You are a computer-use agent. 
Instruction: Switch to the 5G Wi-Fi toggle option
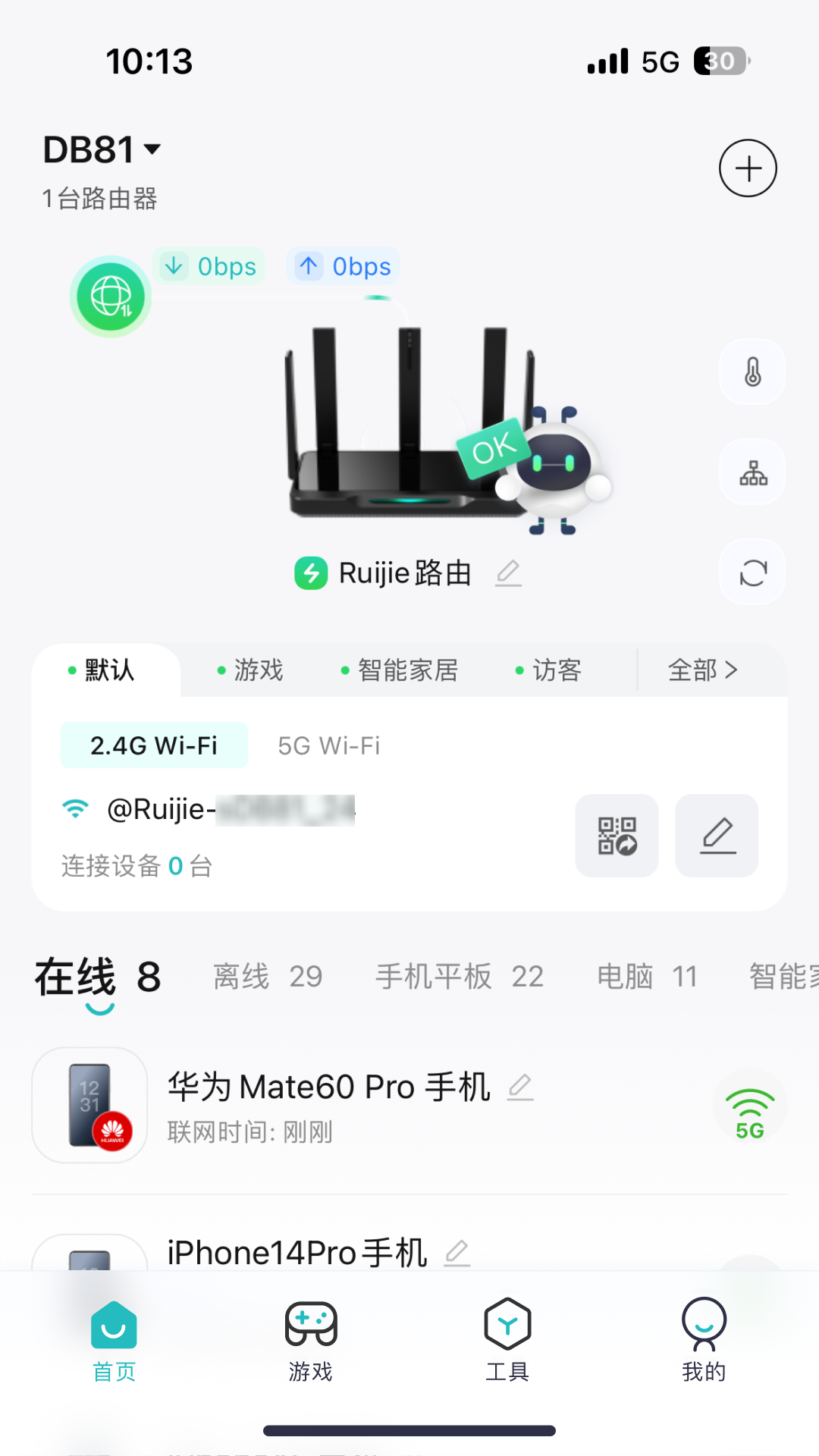coord(326,745)
